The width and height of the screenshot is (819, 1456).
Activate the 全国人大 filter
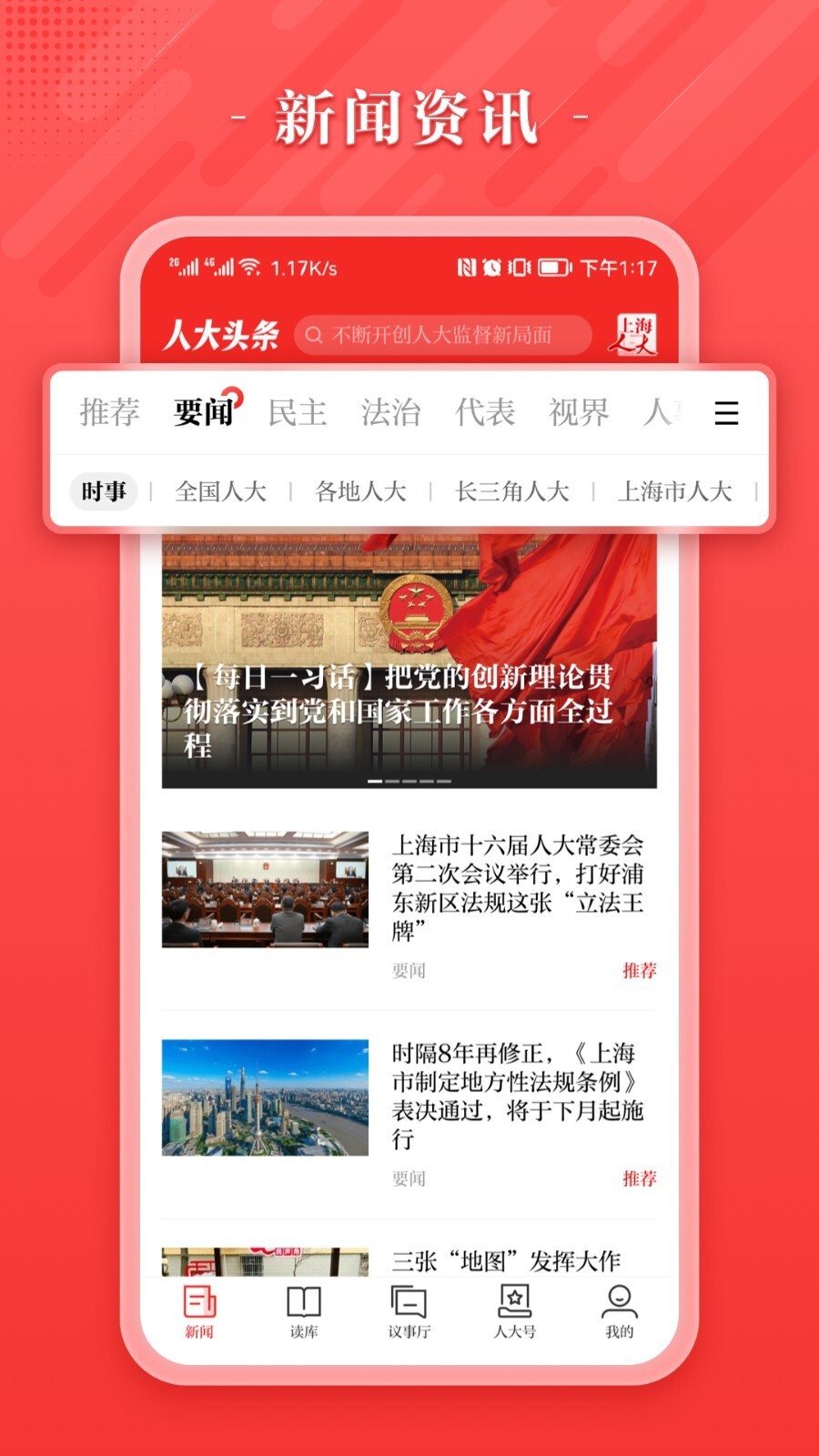(x=223, y=491)
